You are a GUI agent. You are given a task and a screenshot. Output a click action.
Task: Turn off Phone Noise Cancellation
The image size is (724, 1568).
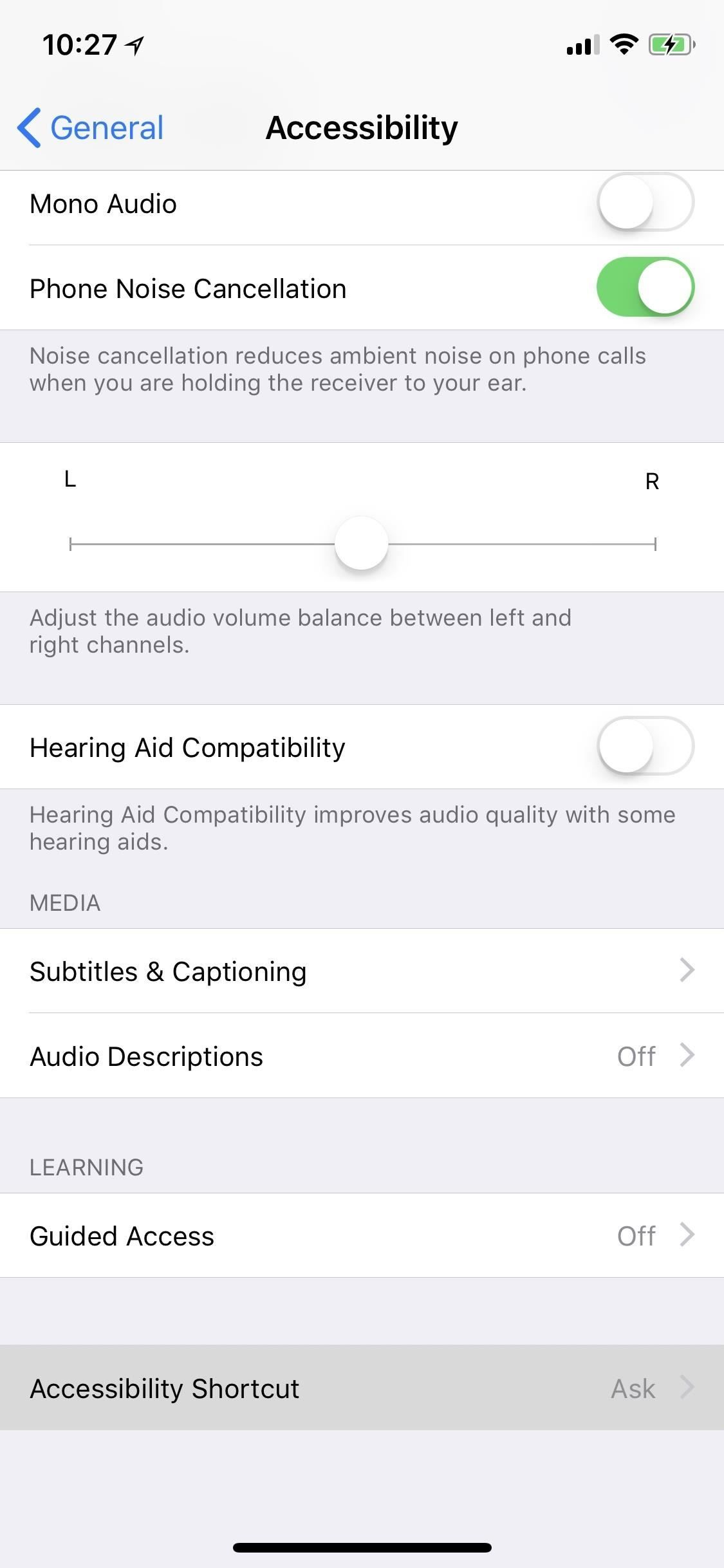click(645, 287)
